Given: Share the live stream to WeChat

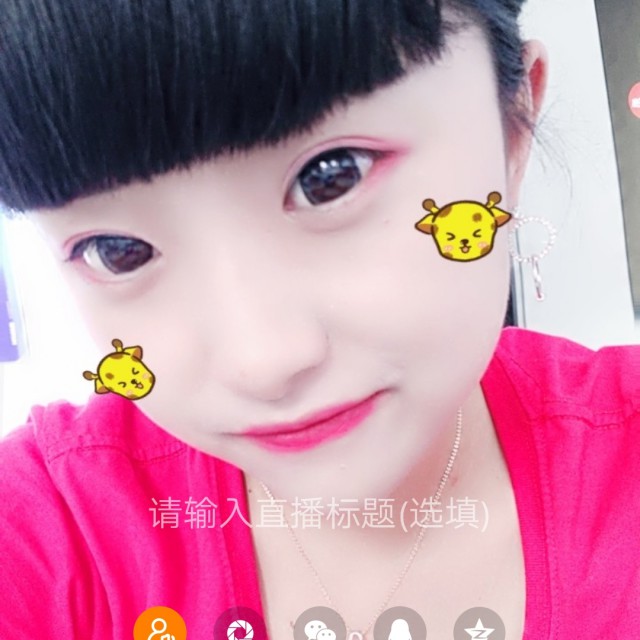Looking at the screenshot, I should pyautogui.click(x=320, y=624).
